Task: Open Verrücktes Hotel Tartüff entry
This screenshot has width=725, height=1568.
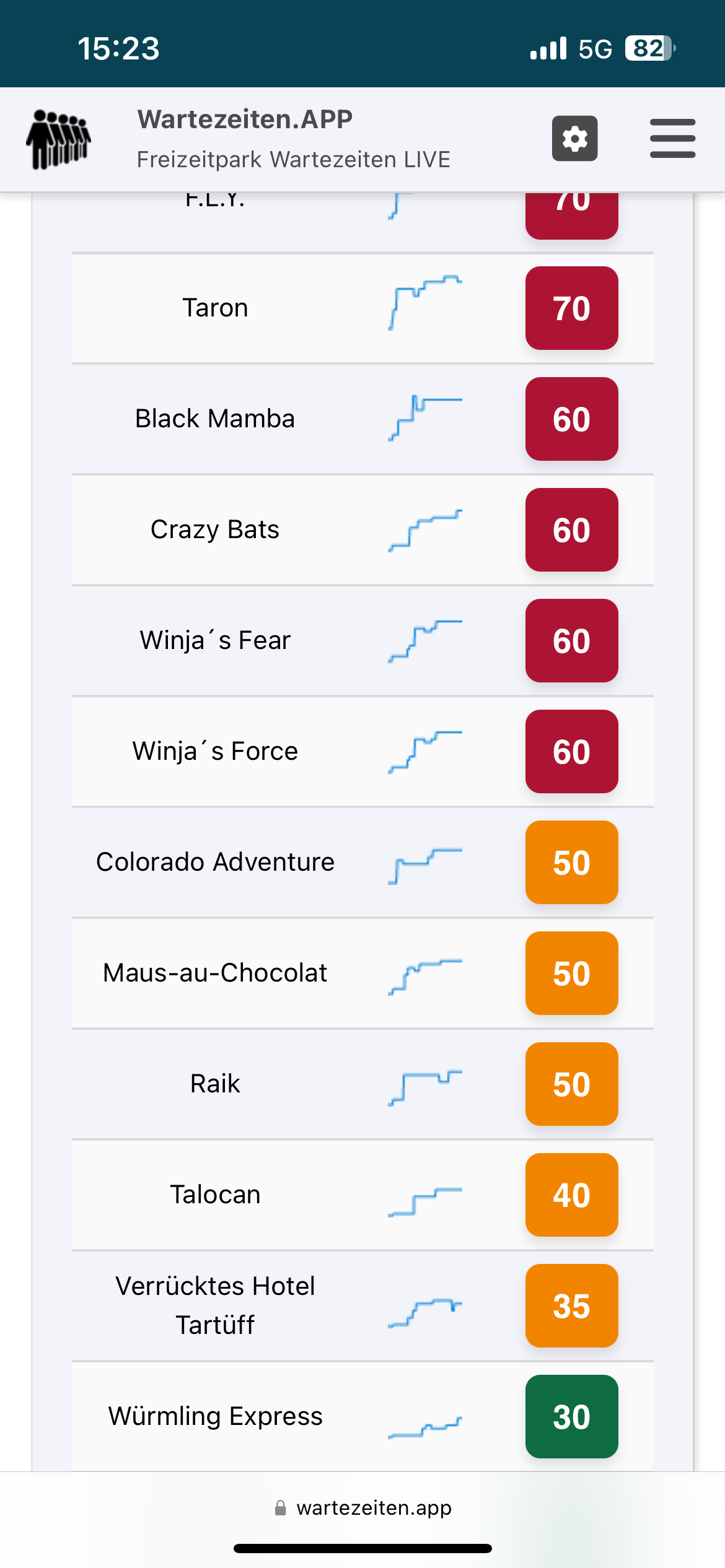Action: pos(362,1305)
